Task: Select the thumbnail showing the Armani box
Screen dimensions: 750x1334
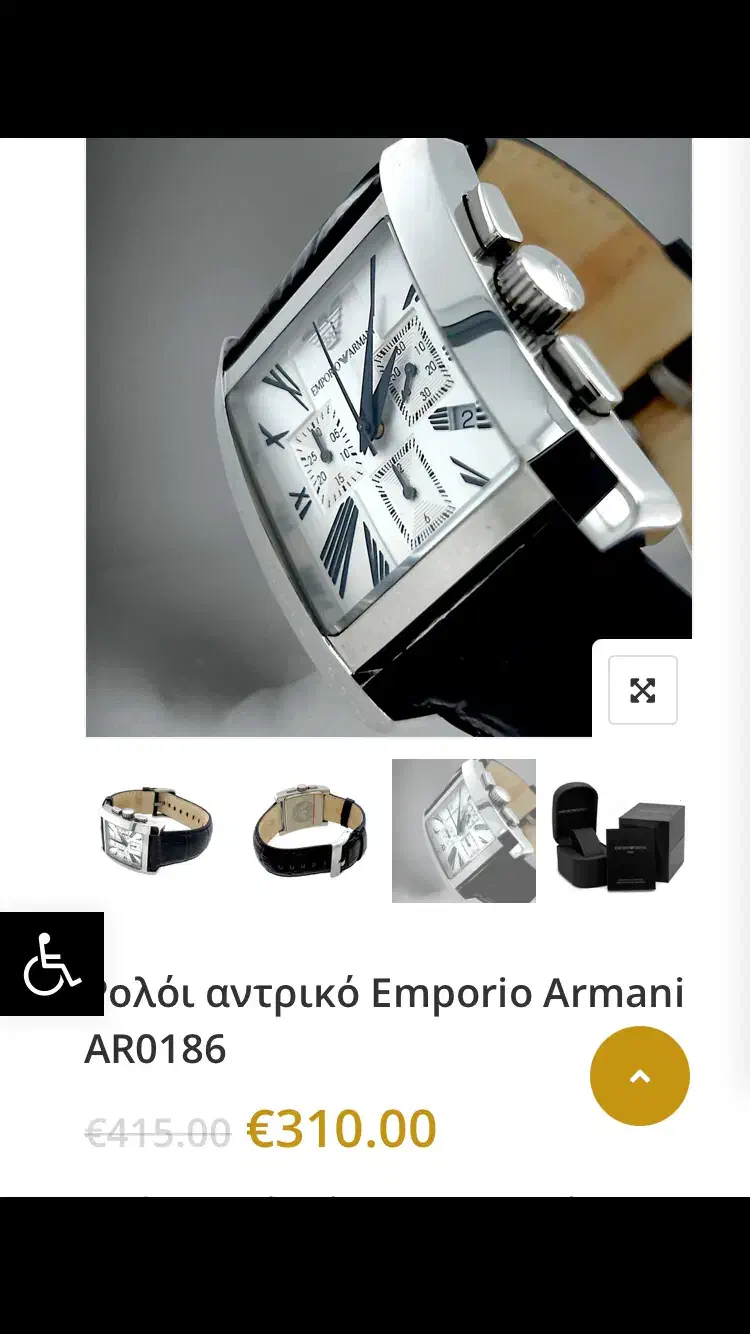Action: (x=618, y=831)
